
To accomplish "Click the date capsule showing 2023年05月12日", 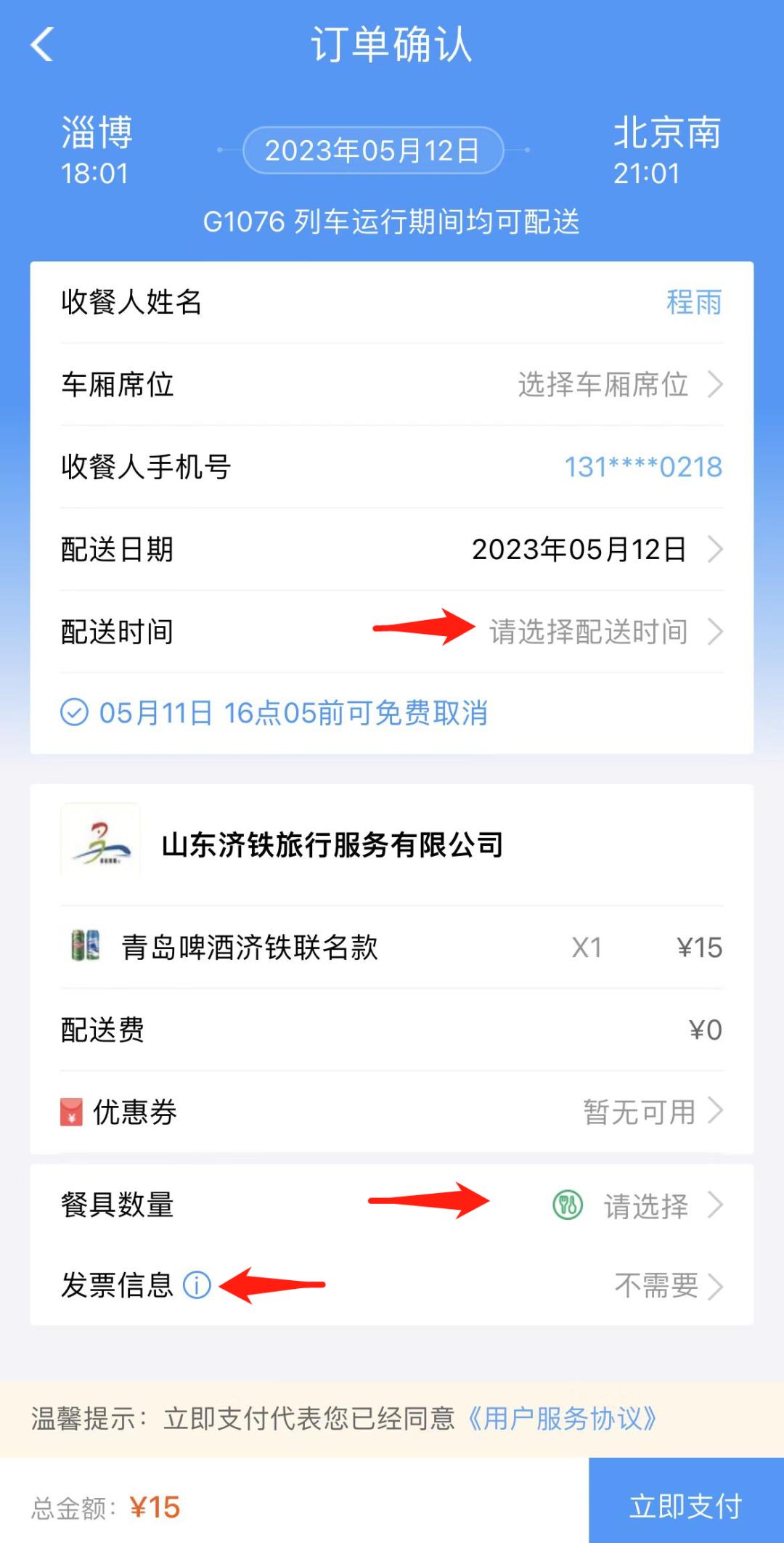I will point(375,149).
